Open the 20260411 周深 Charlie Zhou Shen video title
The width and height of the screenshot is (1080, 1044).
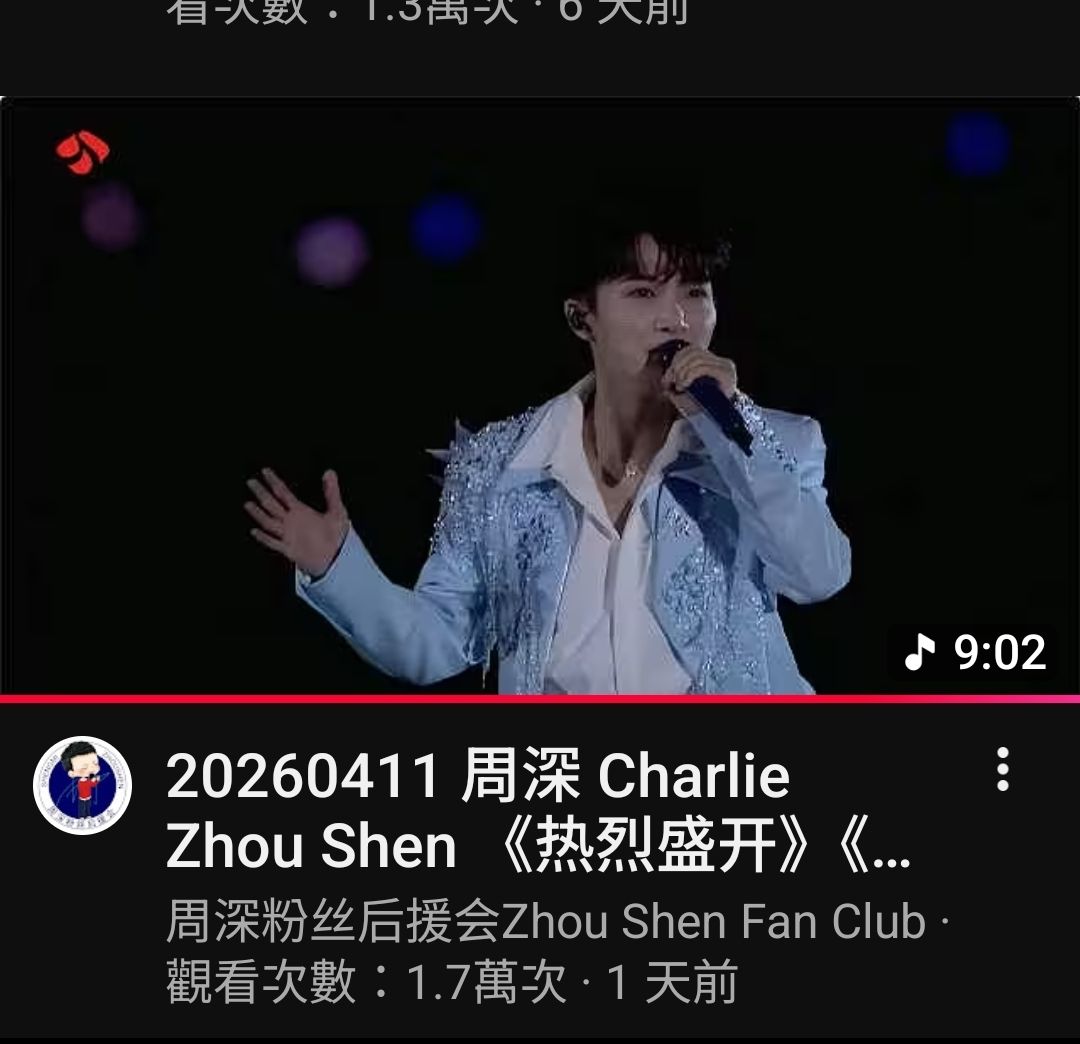click(x=540, y=810)
